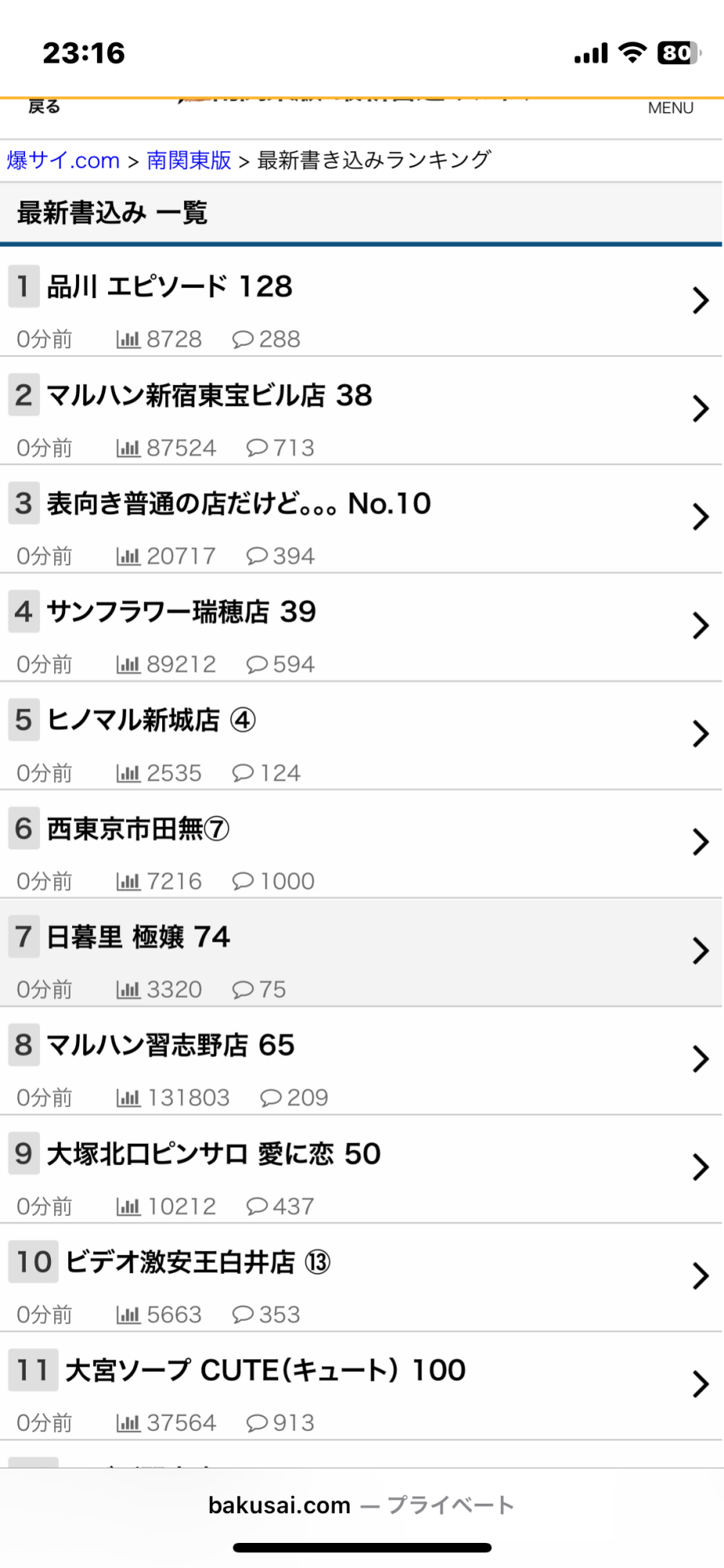The width and height of the screenshot is (724, 1568).
Task: Open the MENU button
Action: pyautogui.click(x=670, y=108)
